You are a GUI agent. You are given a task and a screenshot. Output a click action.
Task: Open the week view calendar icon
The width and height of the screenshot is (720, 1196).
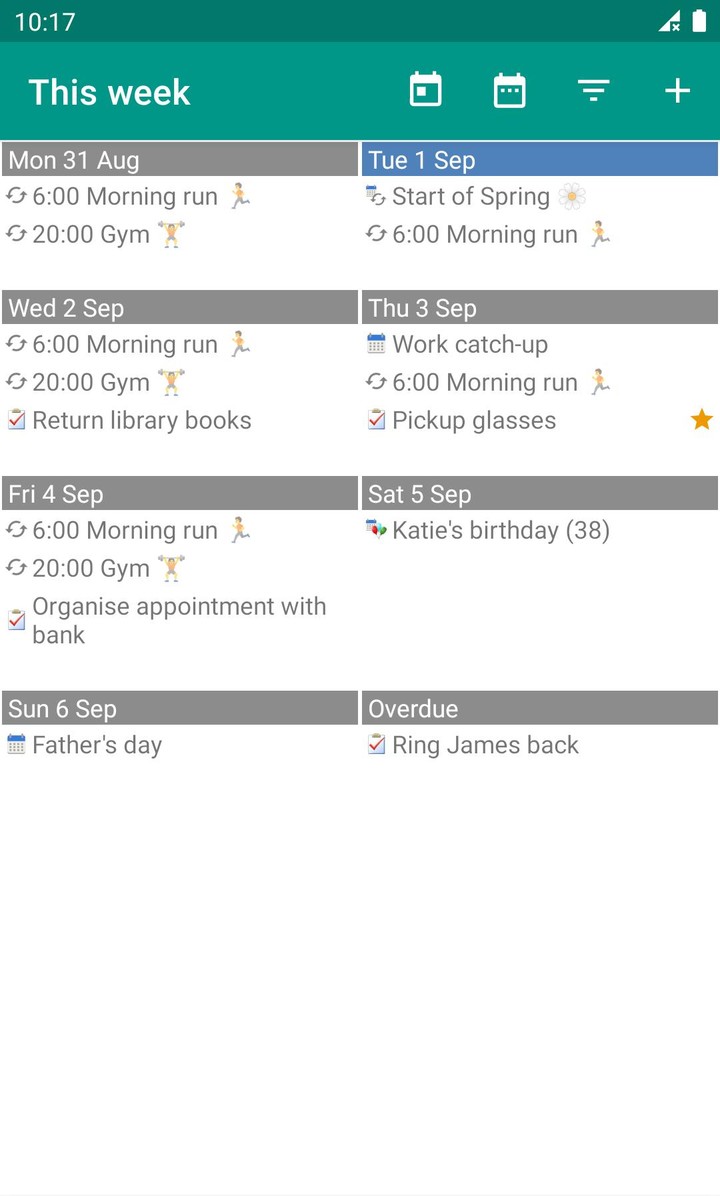[510, 91]
